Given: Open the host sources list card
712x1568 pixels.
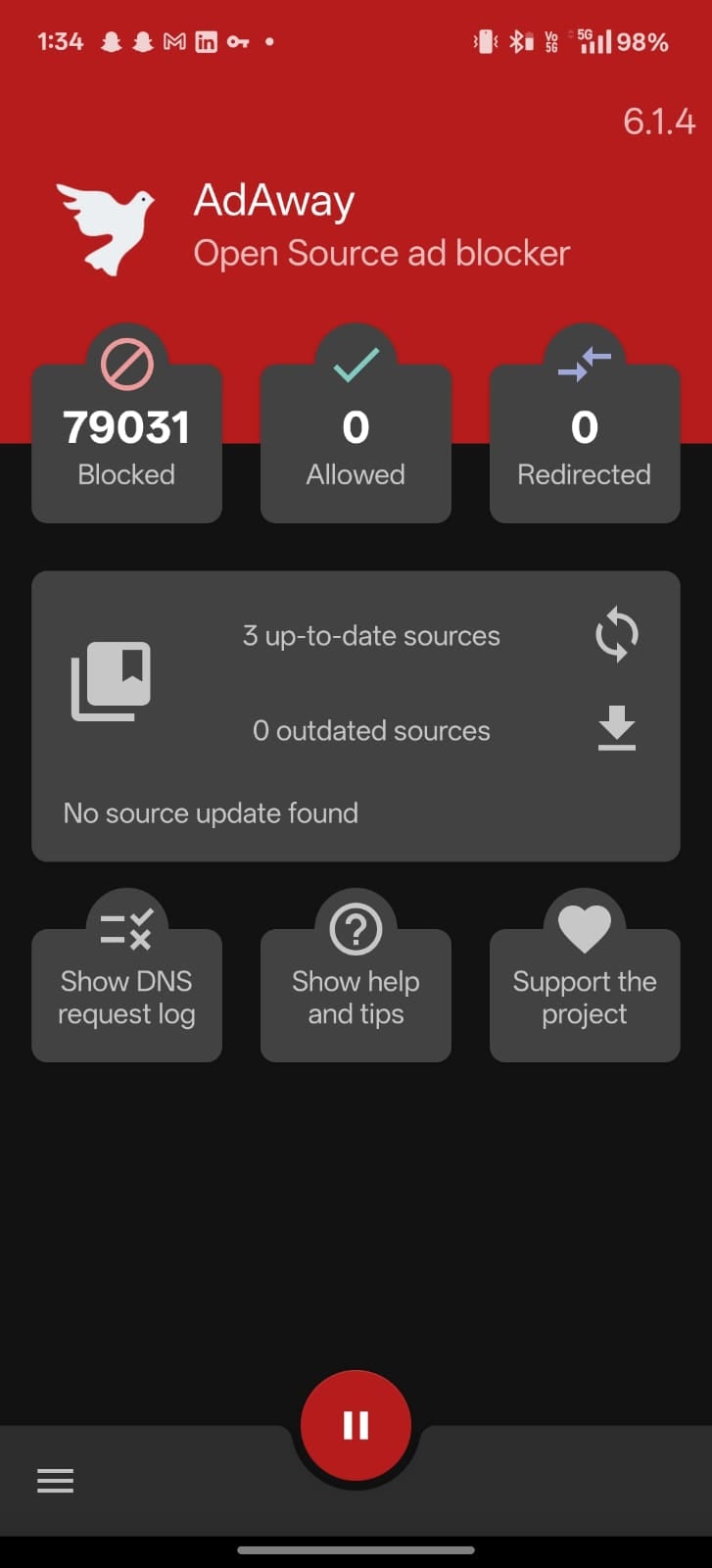Looking at the screenshot, I should 111,681.
